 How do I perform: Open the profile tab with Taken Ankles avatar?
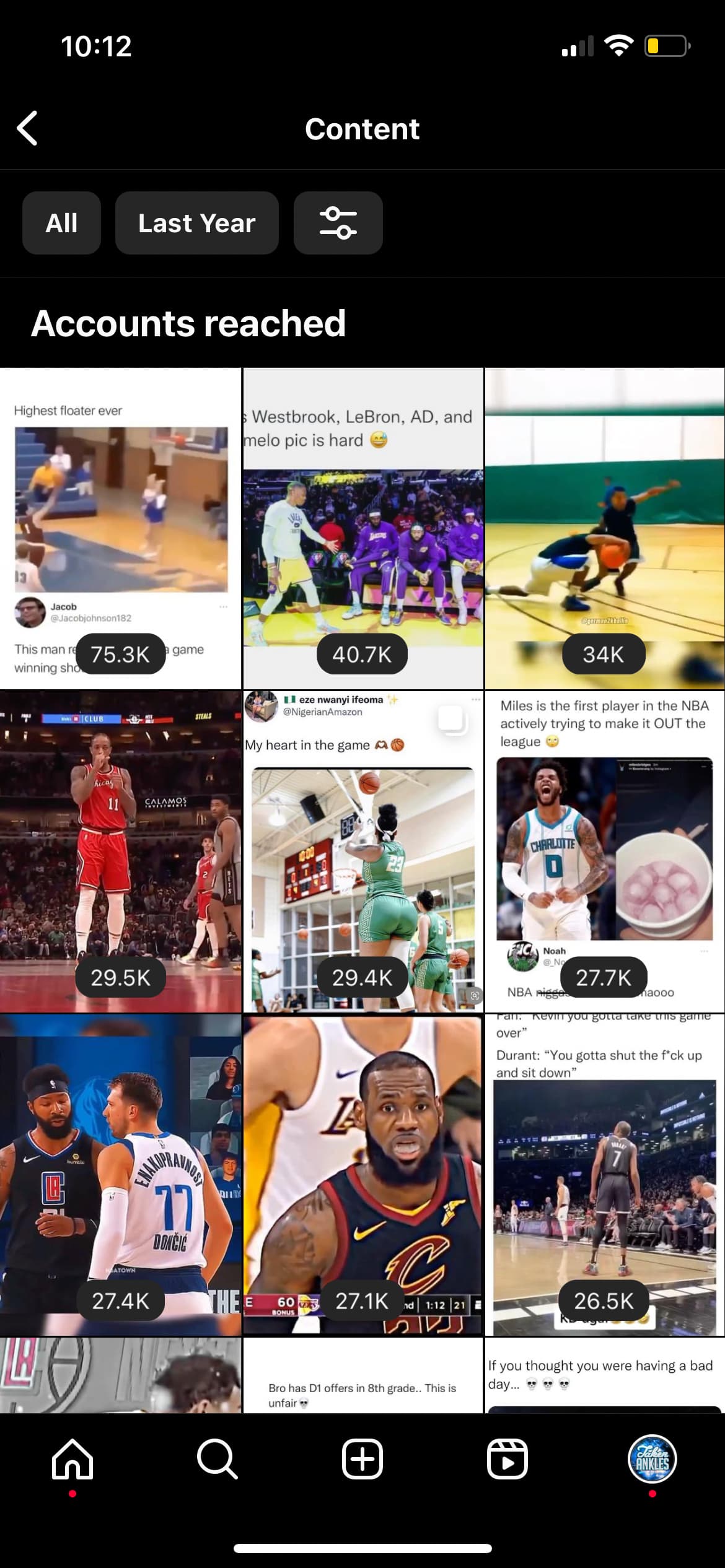[652, 1459]
